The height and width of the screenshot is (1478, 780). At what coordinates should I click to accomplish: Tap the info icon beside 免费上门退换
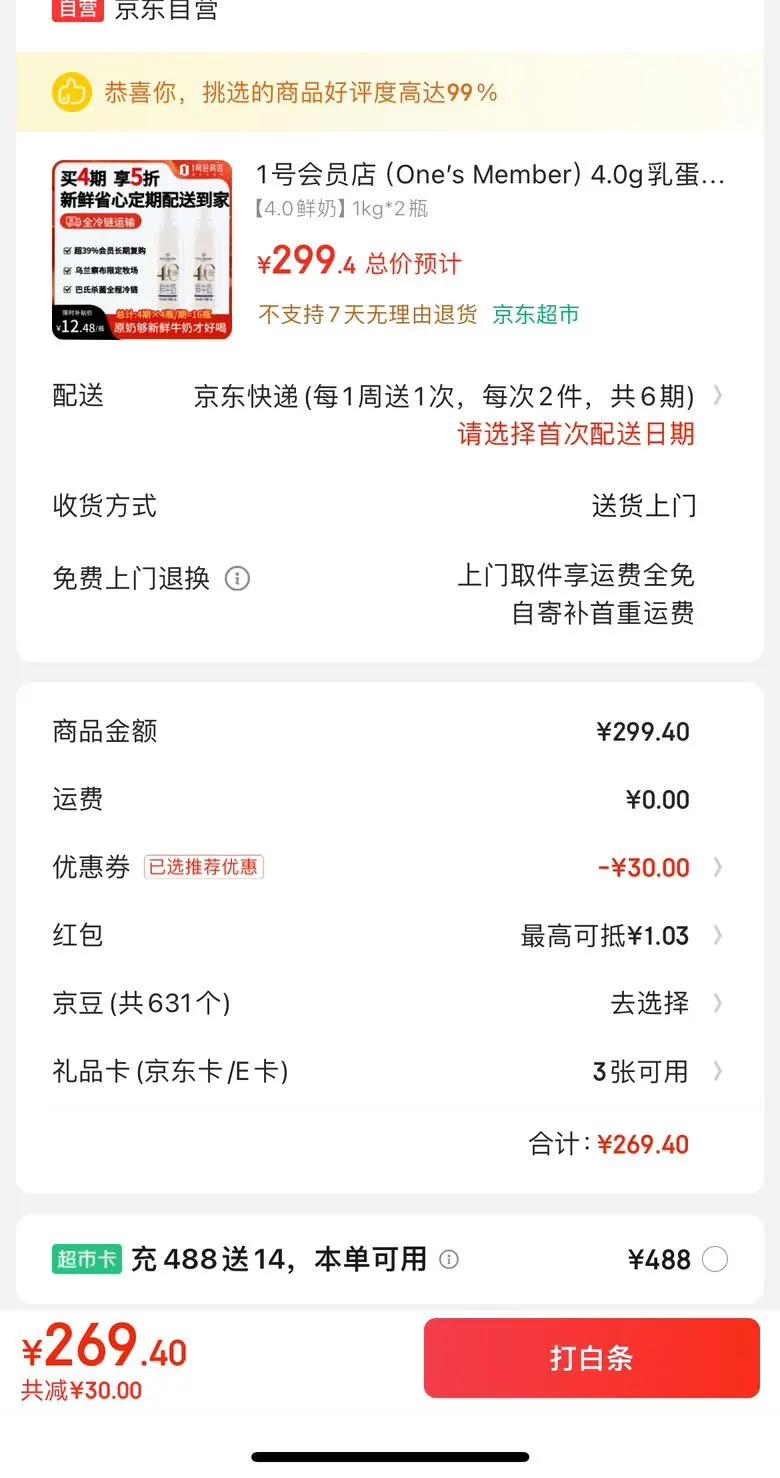[x=237, y=578]
